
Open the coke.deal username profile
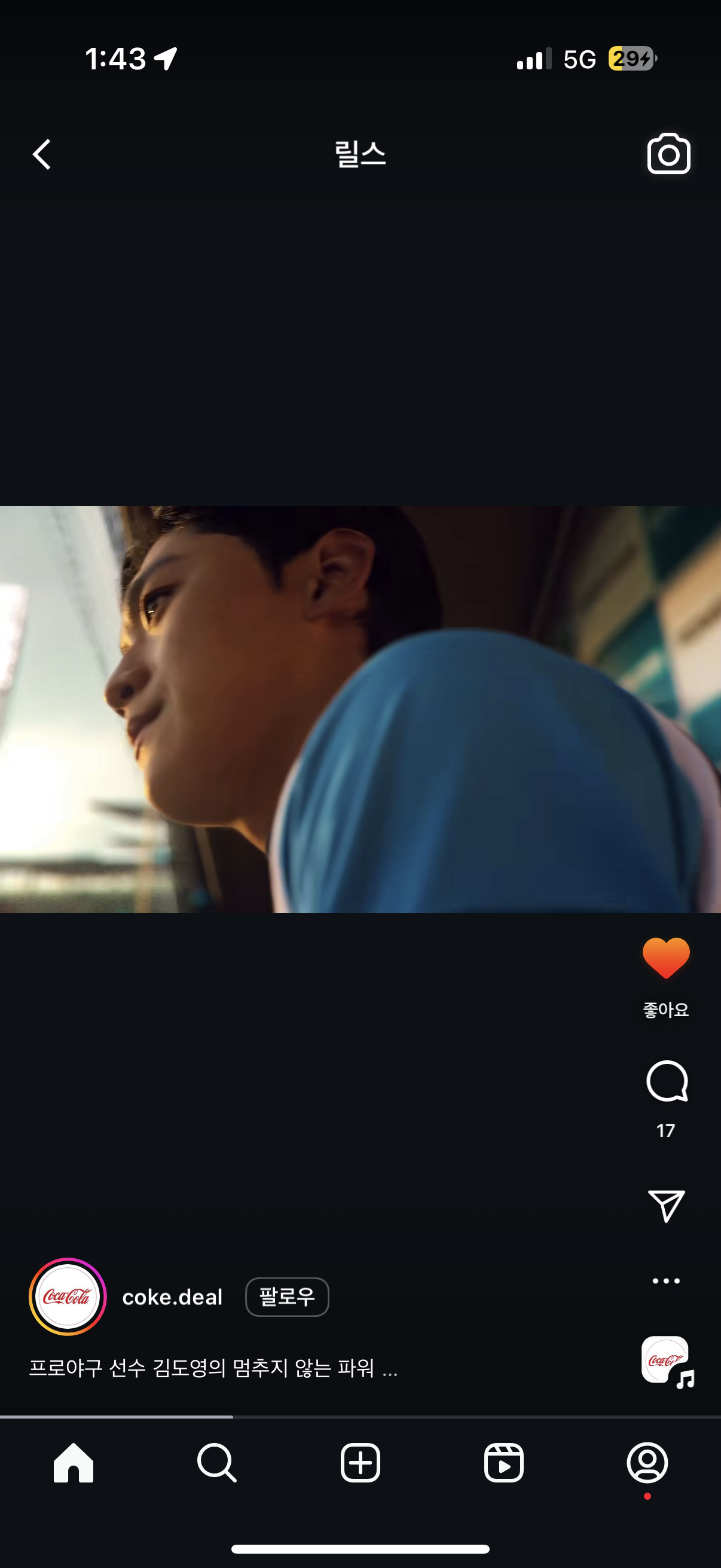coord(172,1297)
